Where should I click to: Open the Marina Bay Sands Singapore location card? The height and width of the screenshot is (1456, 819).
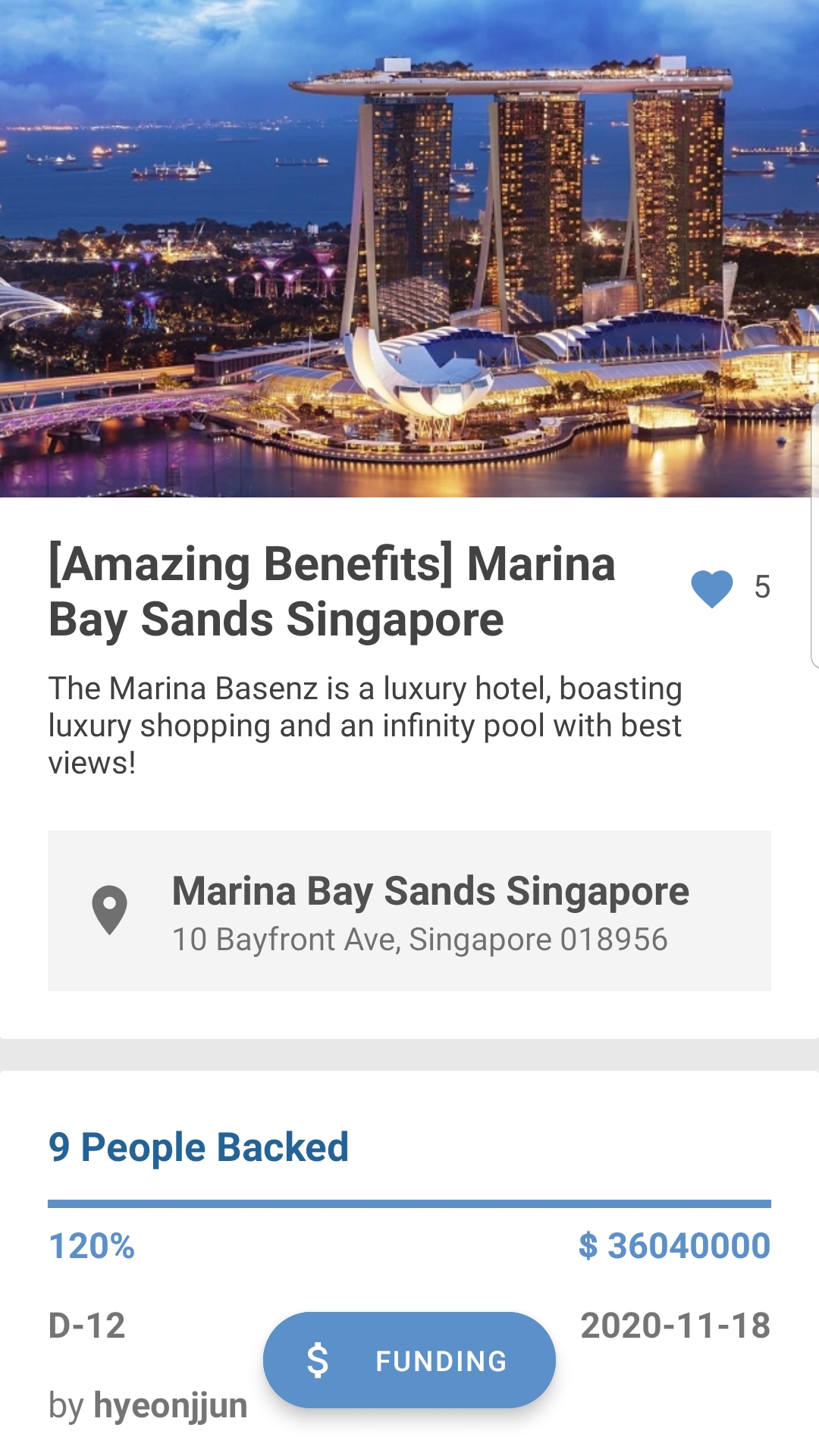(409, 911)
